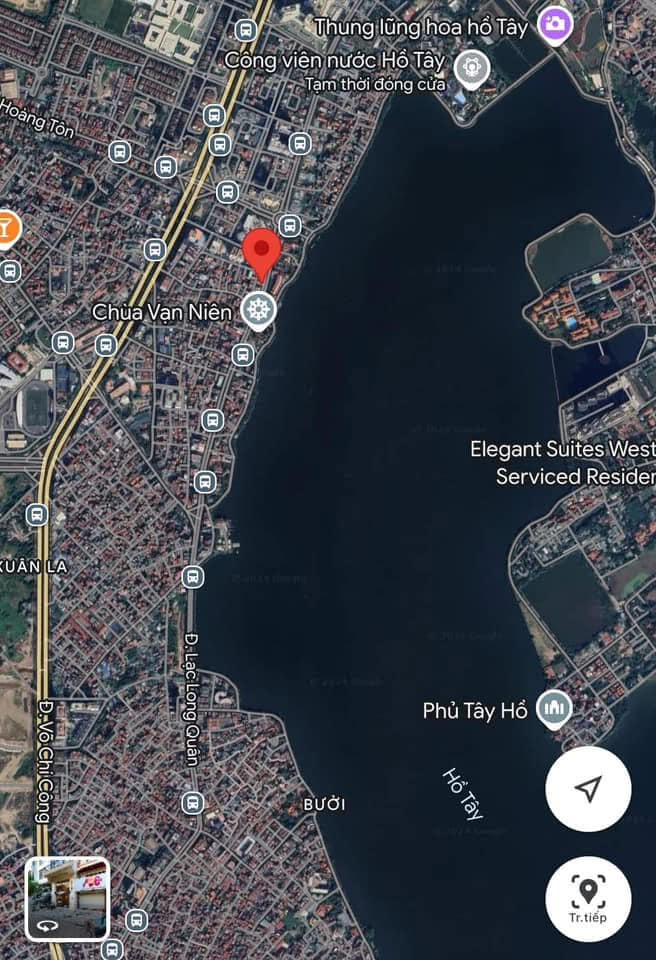Launch the Tr.tiếp live view button
The image size is (656, 960).
pyautogui.click(x=588, y=898)
